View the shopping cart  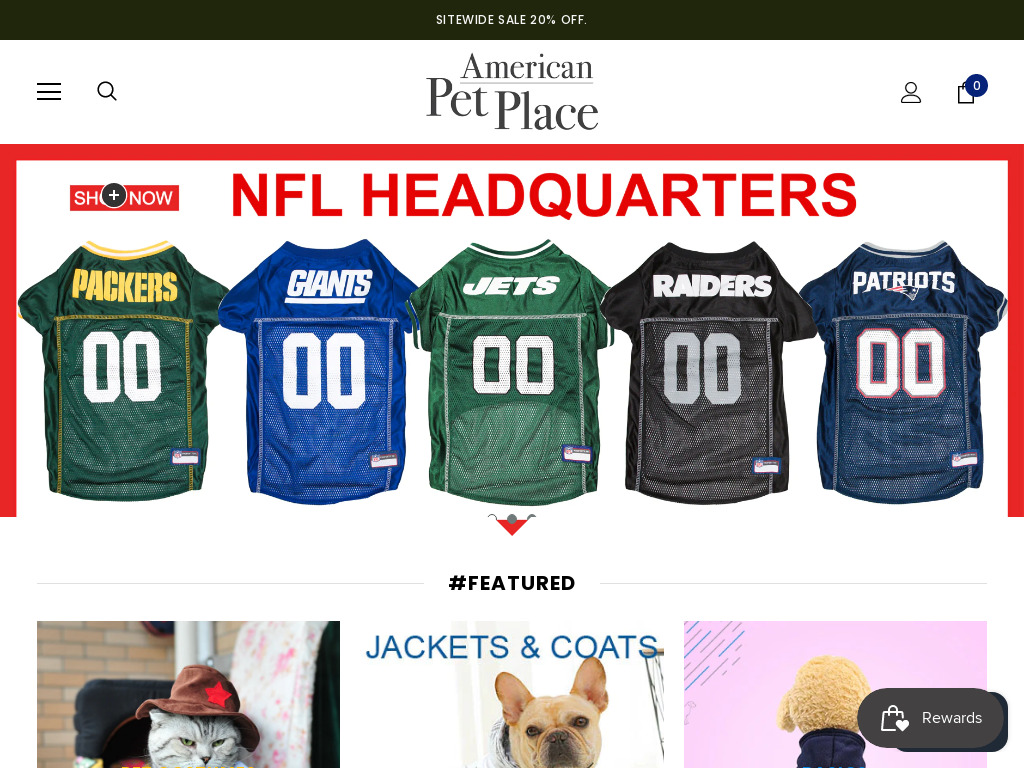pyautogui.click(x=967, y=93)
